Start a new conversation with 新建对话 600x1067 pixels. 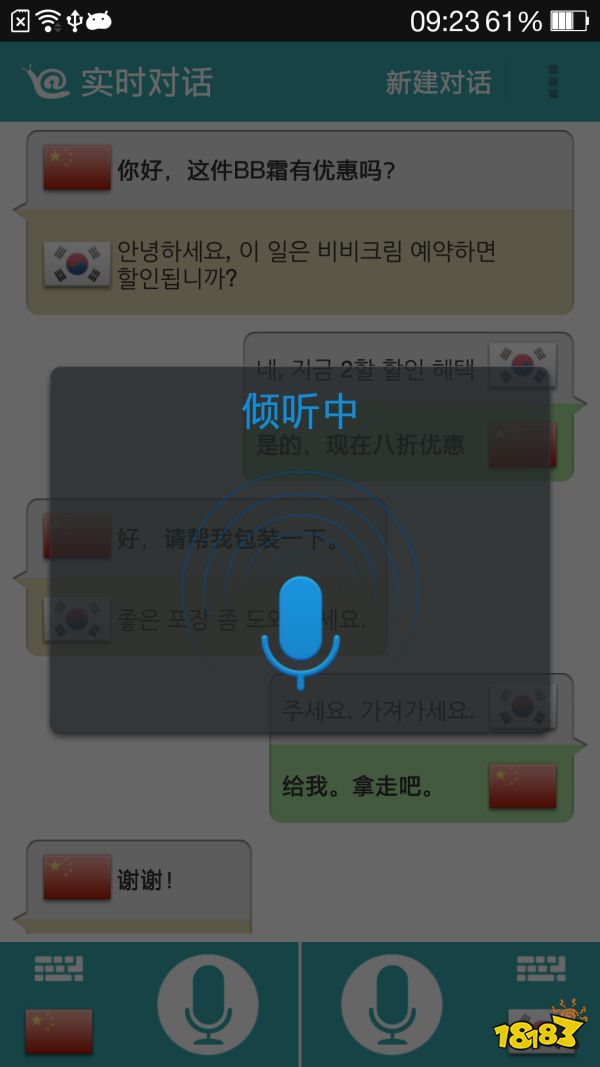tap(438, 82)
